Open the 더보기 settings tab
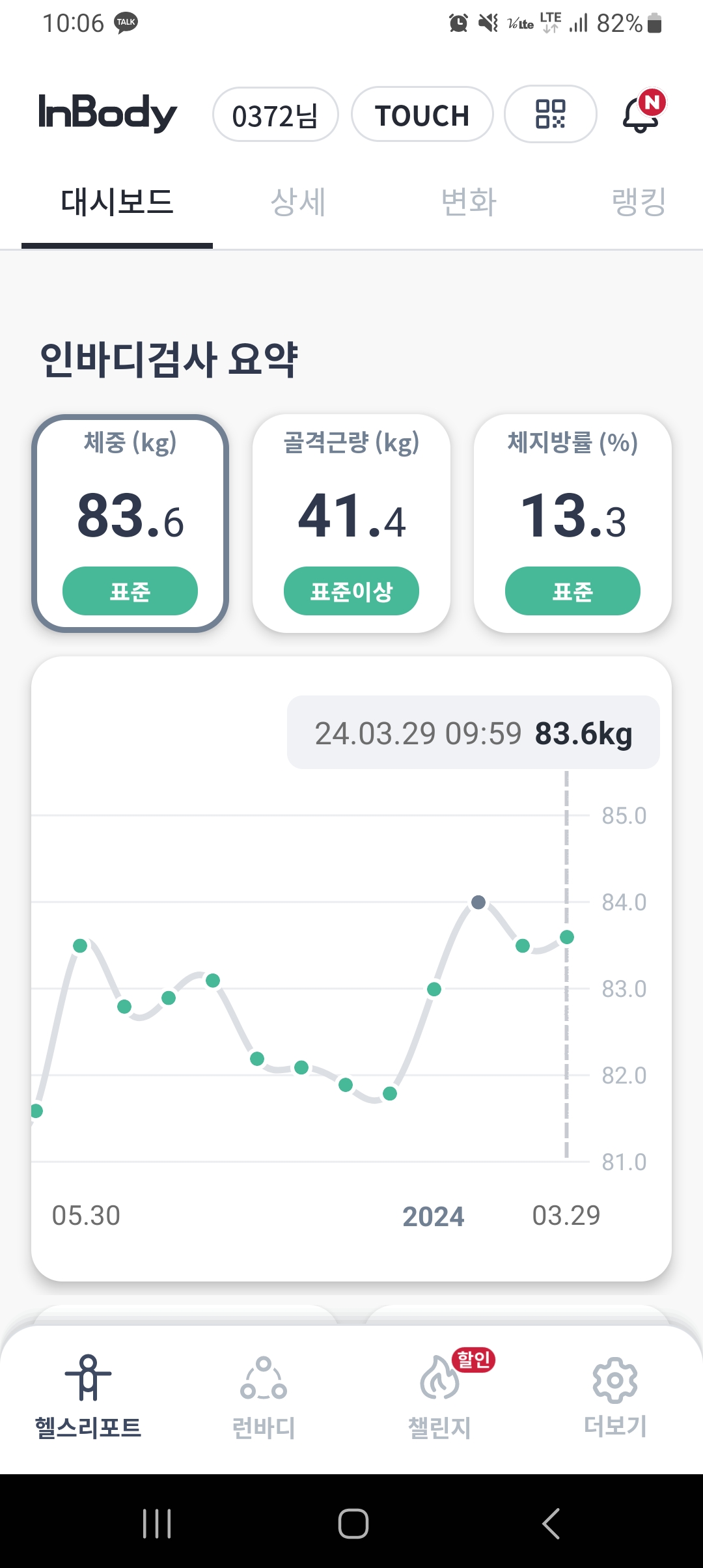 615,1397
